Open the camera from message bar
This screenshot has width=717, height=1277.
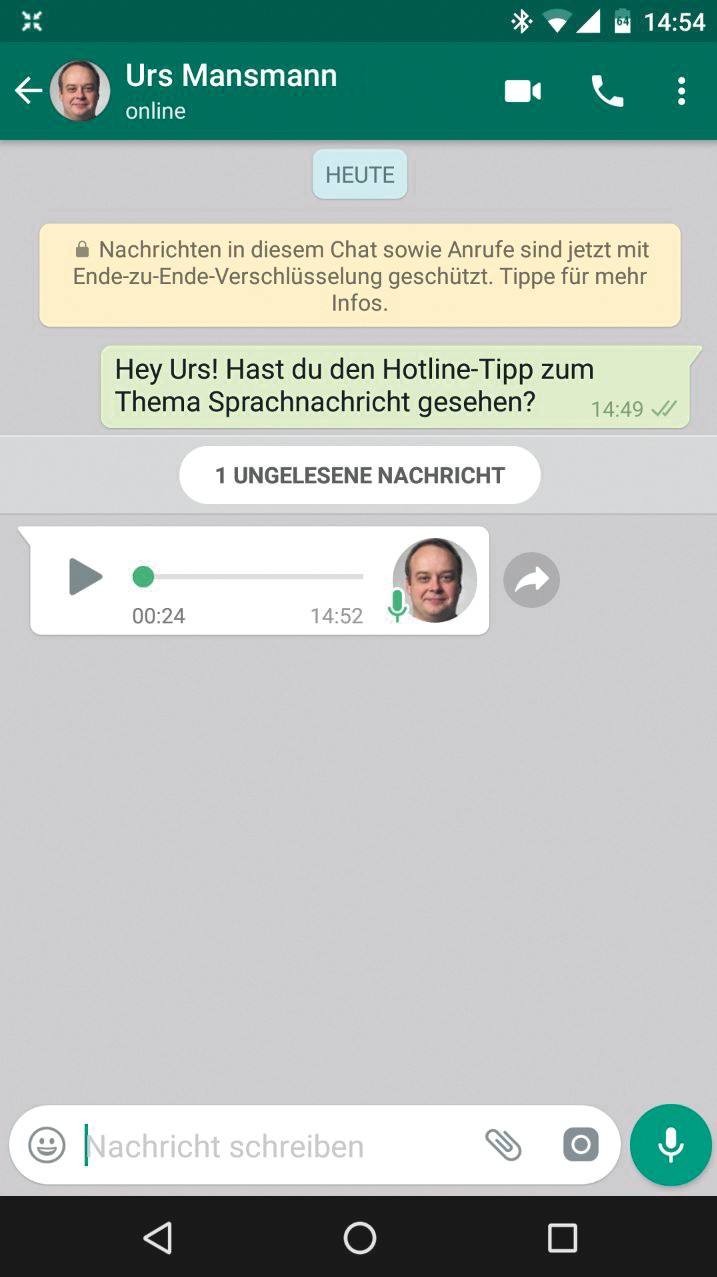pyautogui.click(x=581, y=1145)
